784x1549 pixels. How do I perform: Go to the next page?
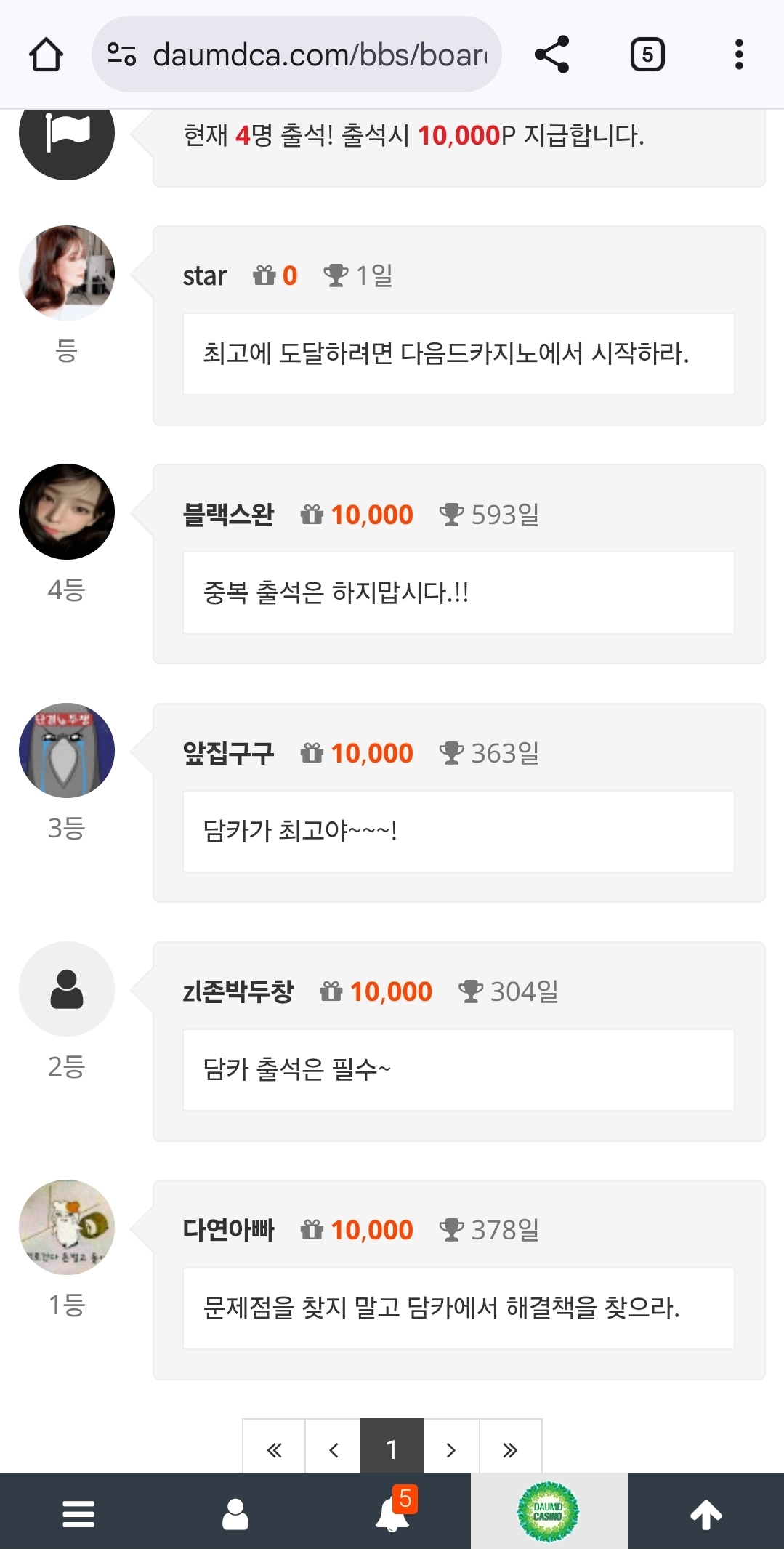point(451,1449)
